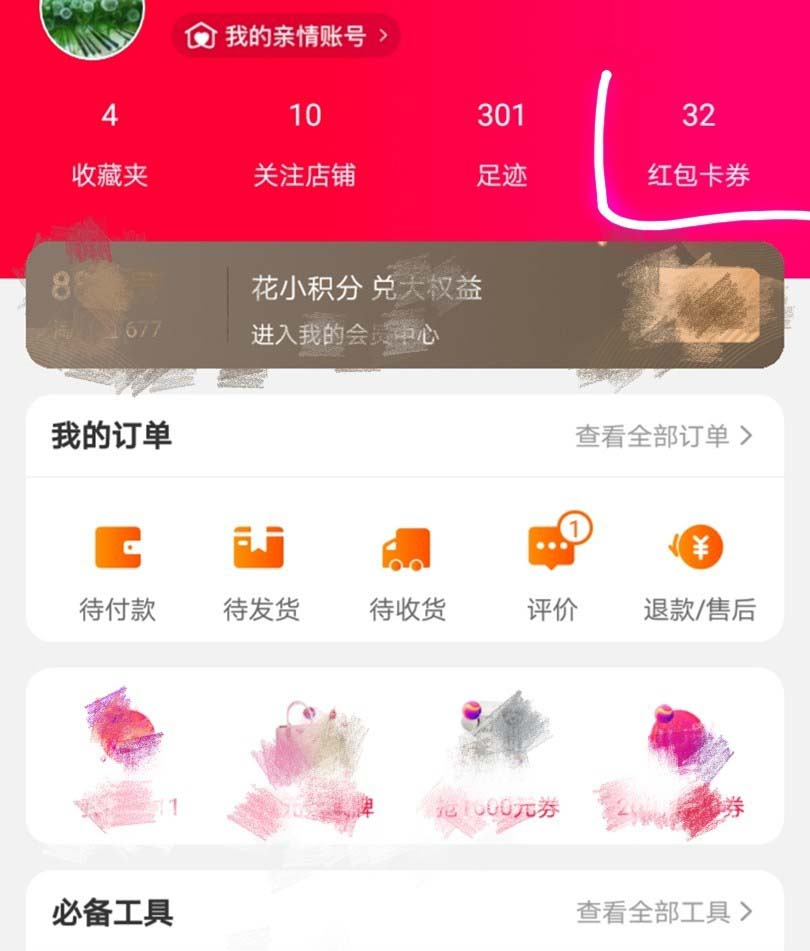810x951 pixels.
Task: Tap 查看全部订单 link
Action: (x=663, y=436)
